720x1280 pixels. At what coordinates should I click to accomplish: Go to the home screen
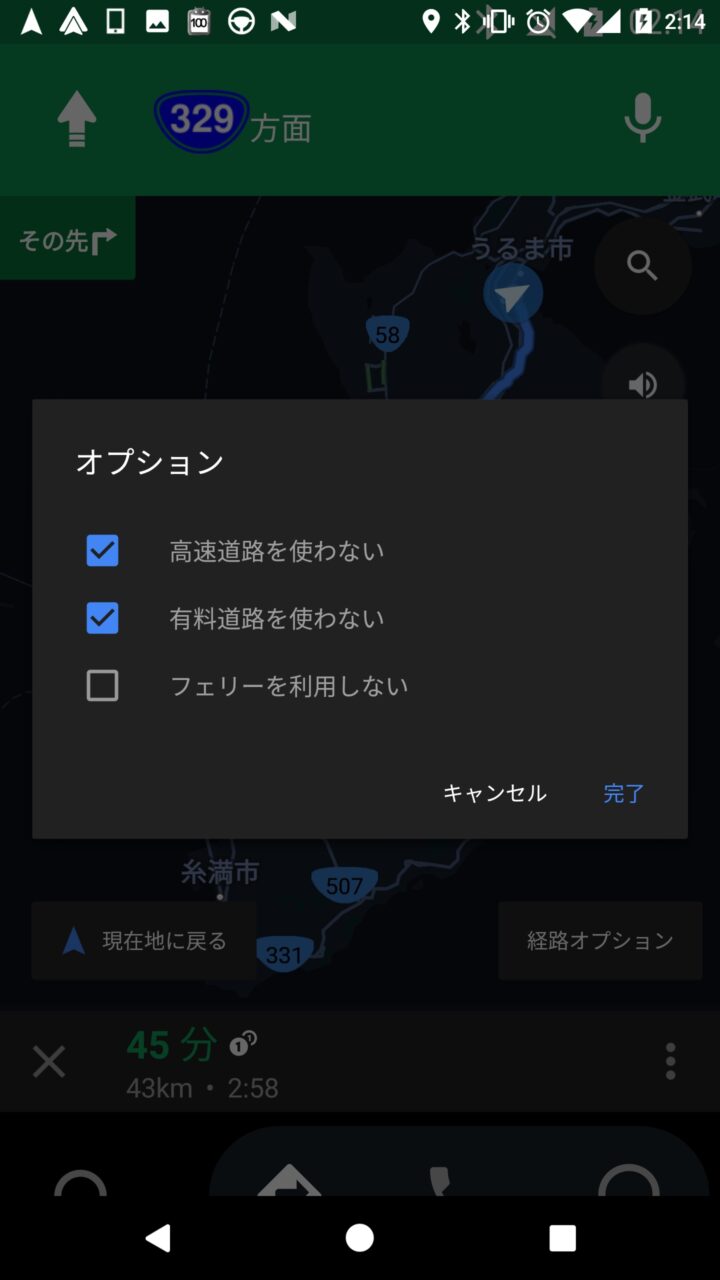tap(360, 1238)
